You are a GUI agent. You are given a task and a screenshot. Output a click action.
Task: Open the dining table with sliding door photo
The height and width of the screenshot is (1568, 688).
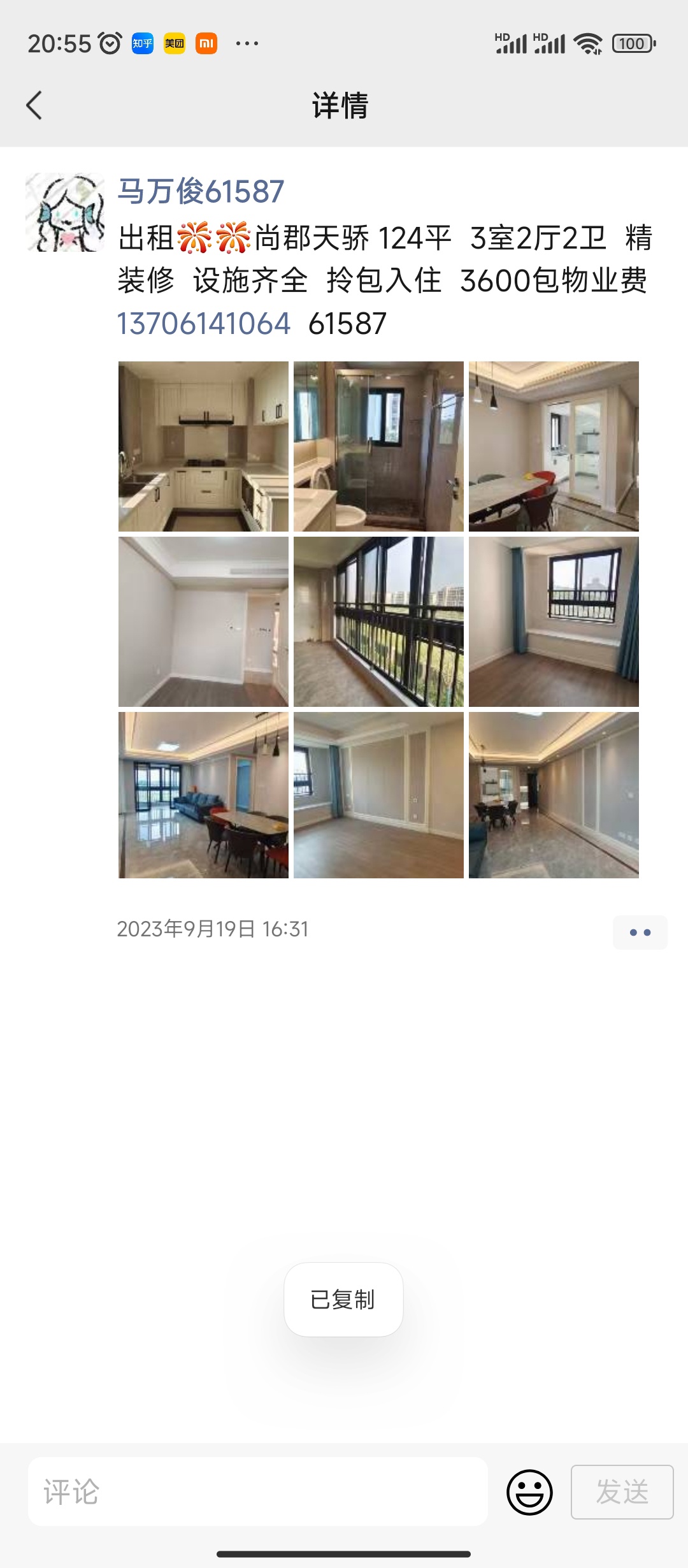click(554, 446)
